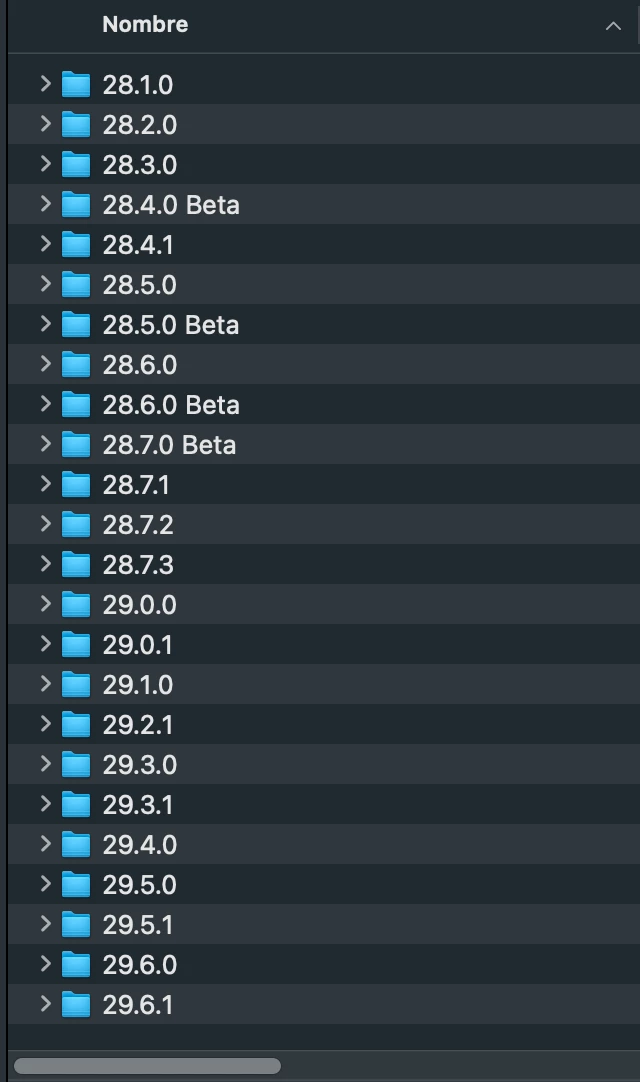Expand the 28.1.0 folder
The width and height of the screenshot is (640, 1082).
pyautogui.click(x=45, y=84)
